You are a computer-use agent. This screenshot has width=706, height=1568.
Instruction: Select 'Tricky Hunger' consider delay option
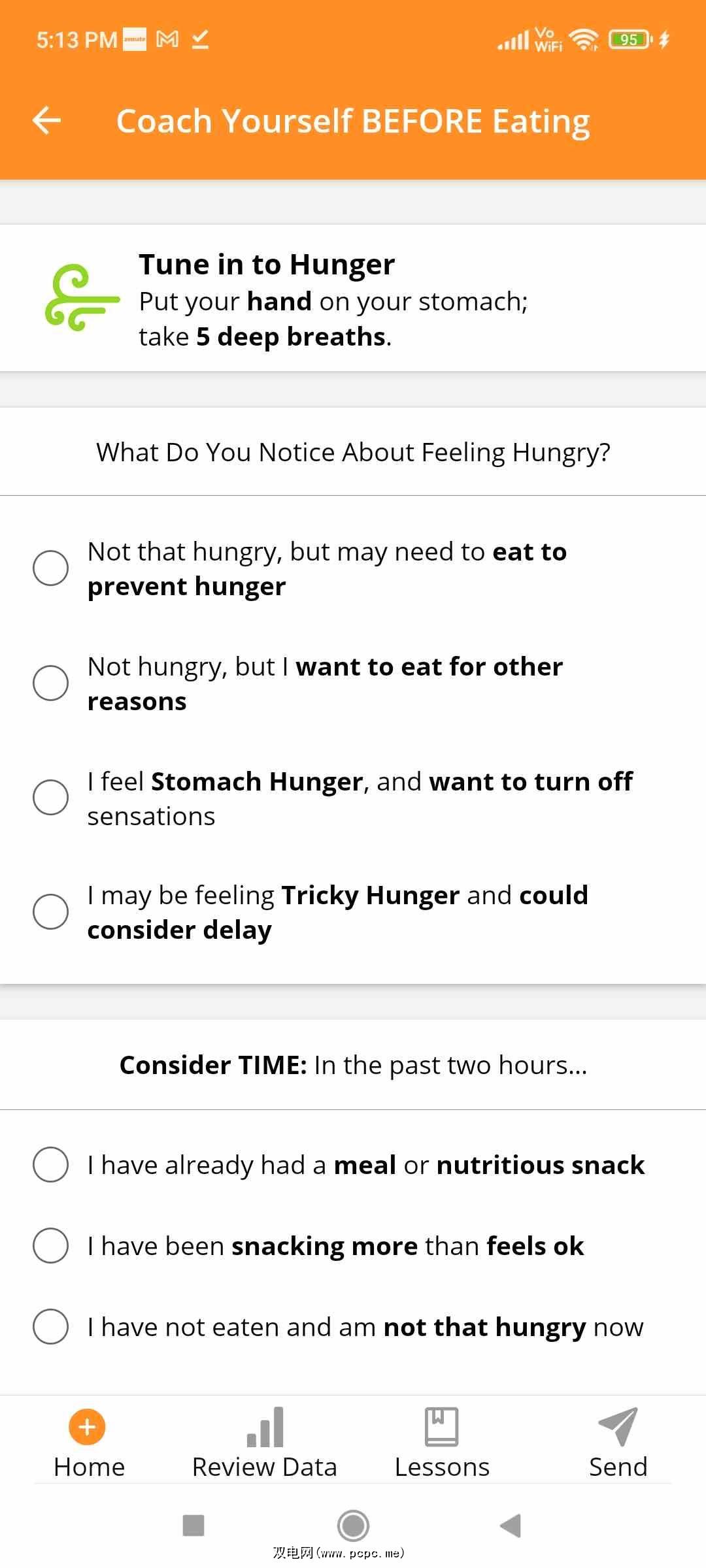point(51,911)
